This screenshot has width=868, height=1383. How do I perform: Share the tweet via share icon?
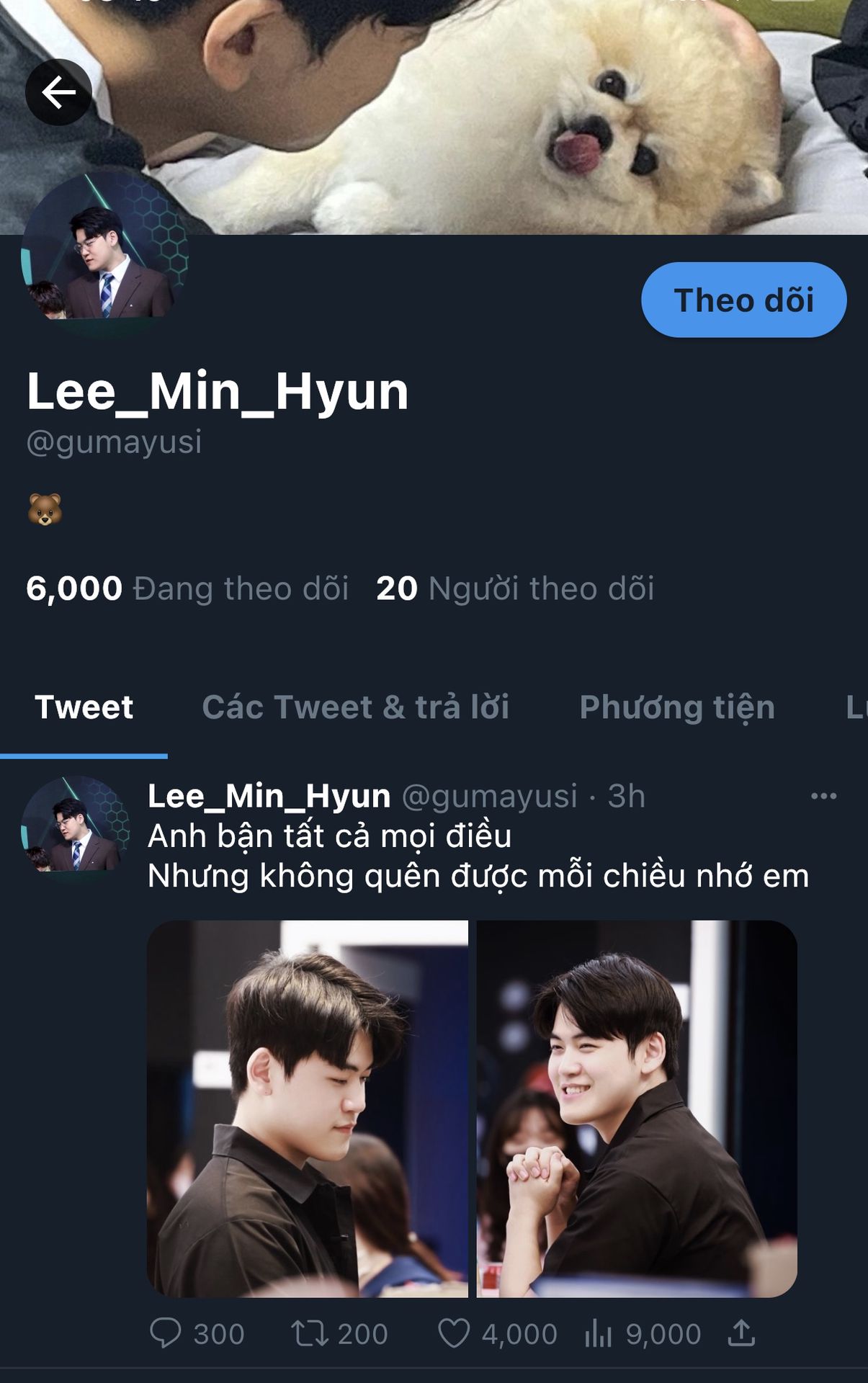pos(741,1333)
